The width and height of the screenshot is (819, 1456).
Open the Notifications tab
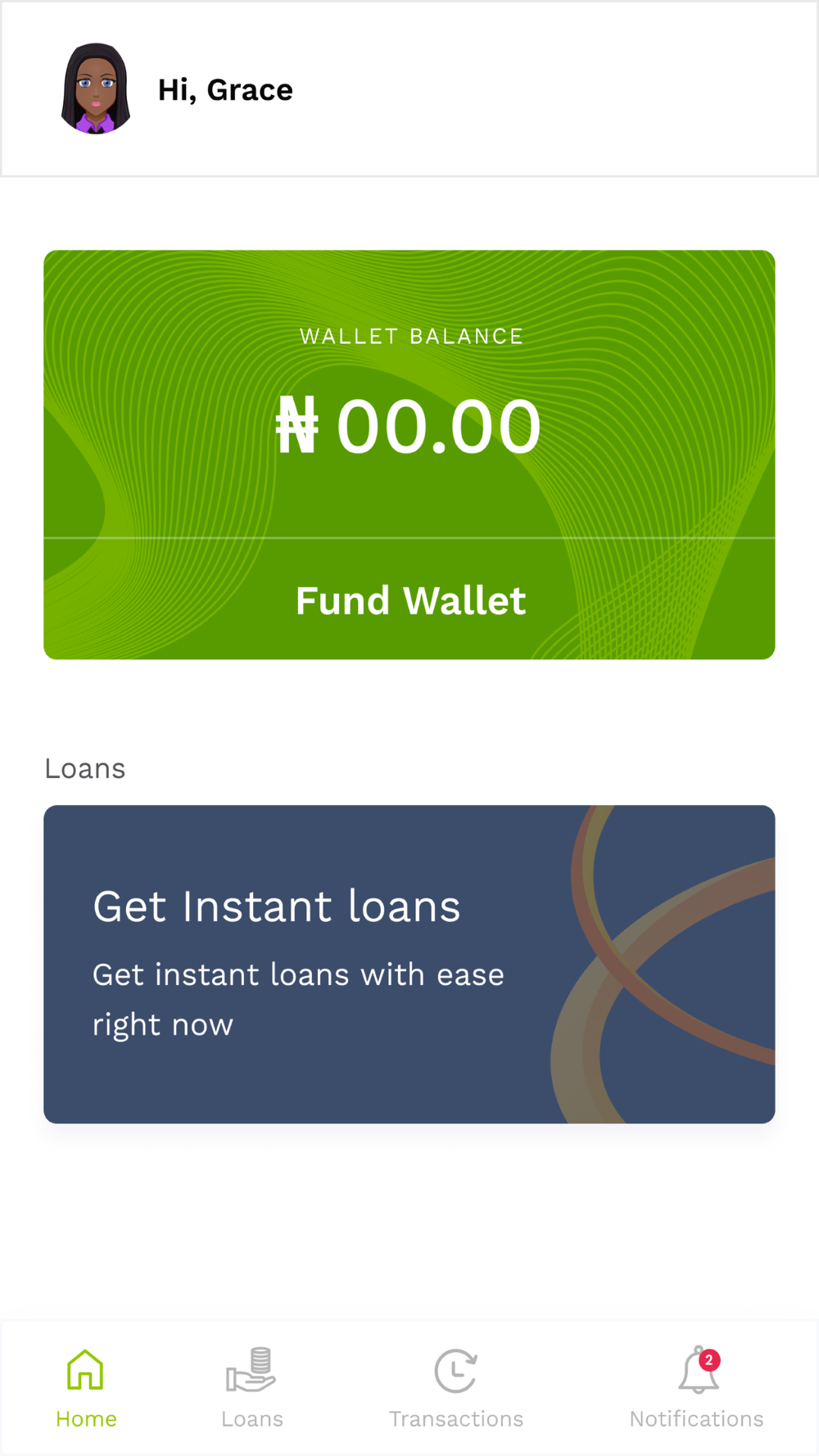click(697, 1388)
